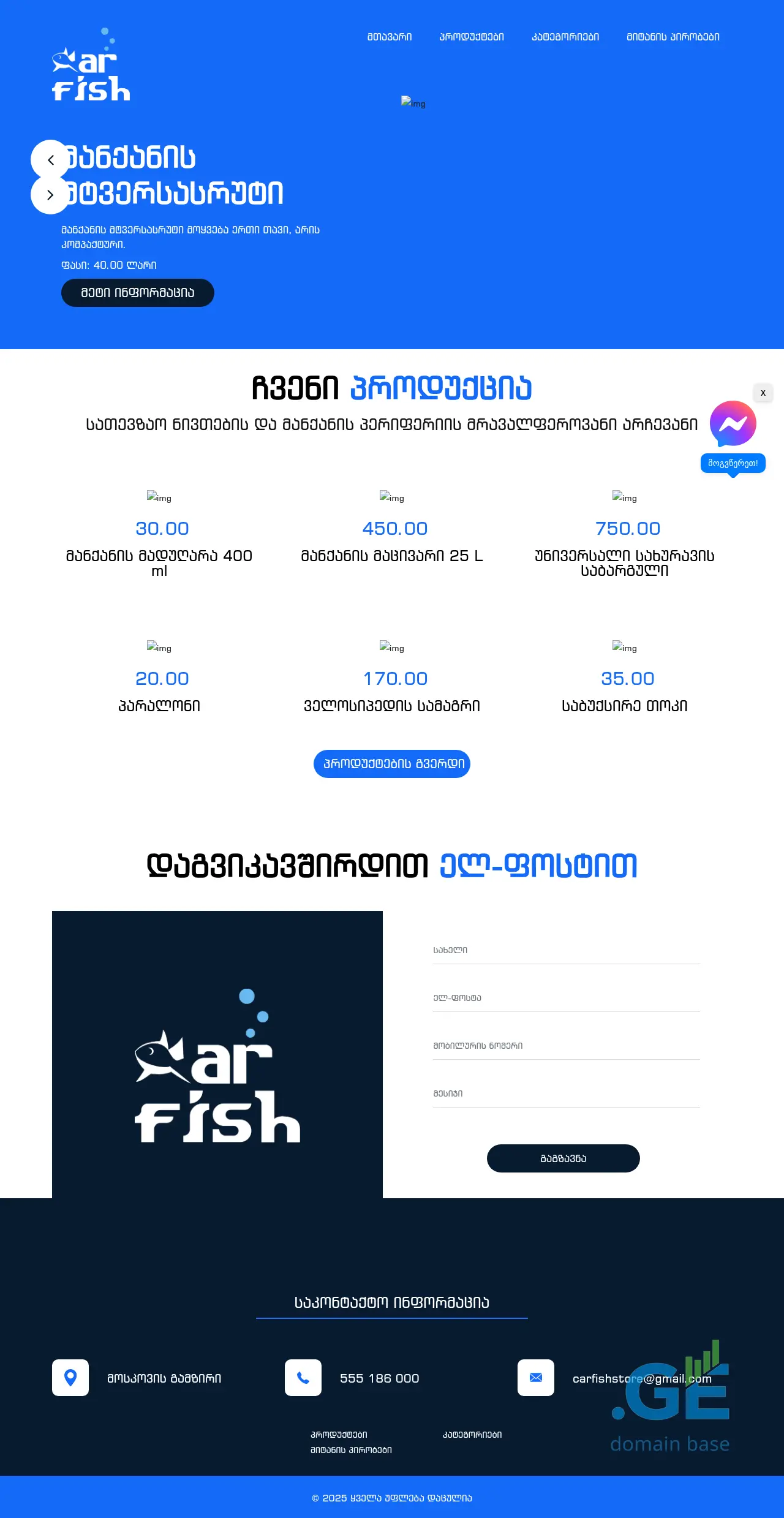The width and height of the screenshot is (784, 1518).
Task: Focus the სახელი input field
Action: coord(566,950)
